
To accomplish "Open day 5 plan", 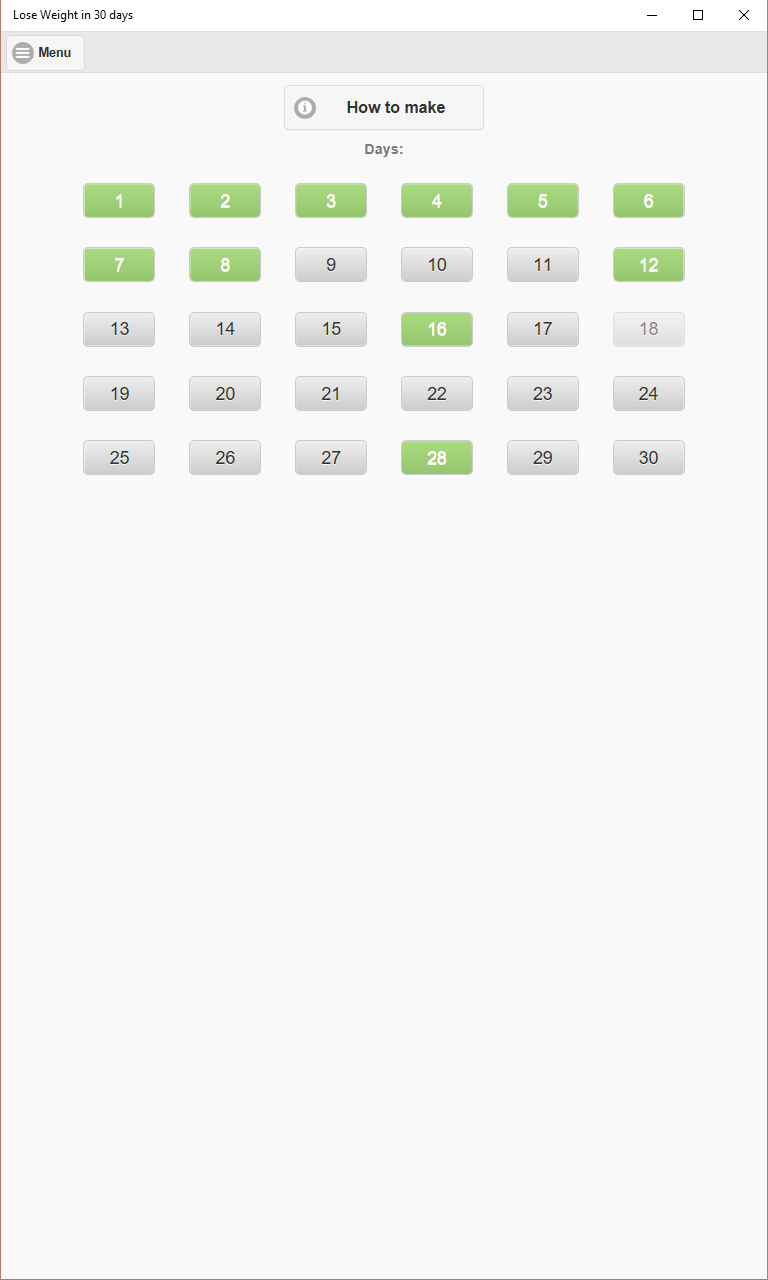I will (543, 201).
